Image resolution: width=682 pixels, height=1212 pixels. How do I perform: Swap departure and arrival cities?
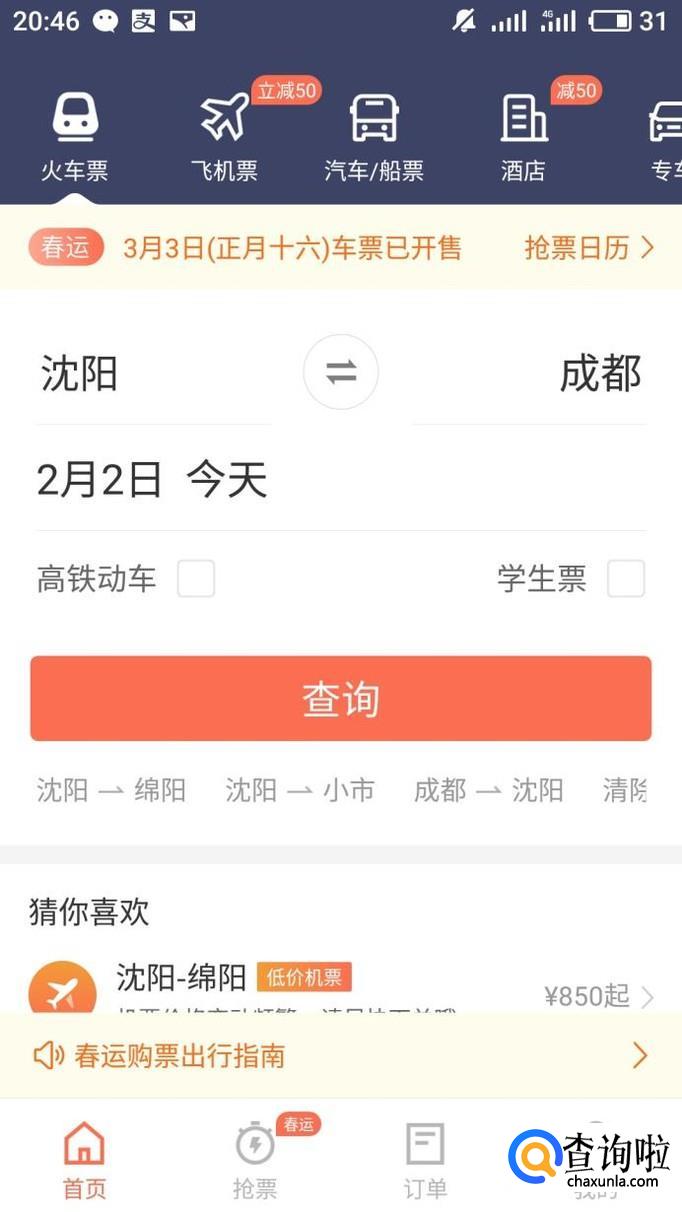point(341,373)
